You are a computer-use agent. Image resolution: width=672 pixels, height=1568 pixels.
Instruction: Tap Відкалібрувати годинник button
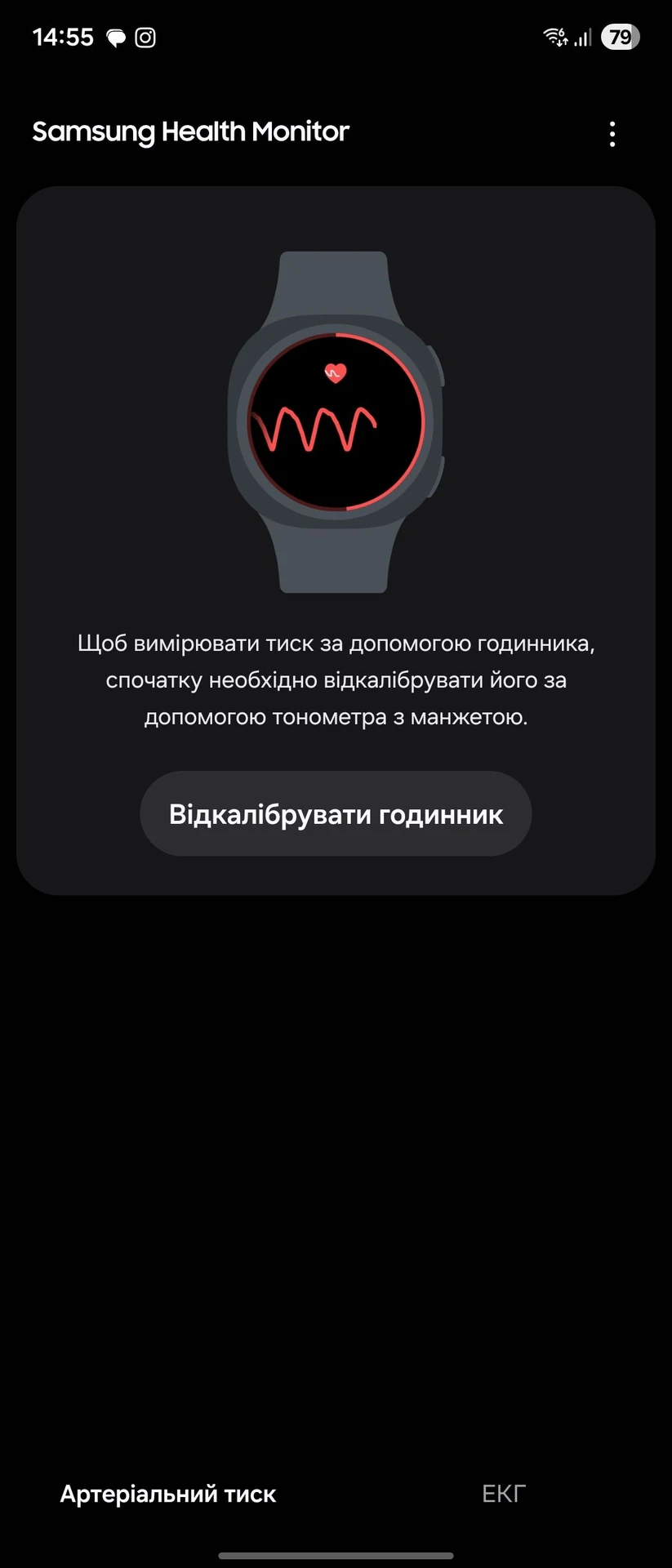tap(336, 814)
